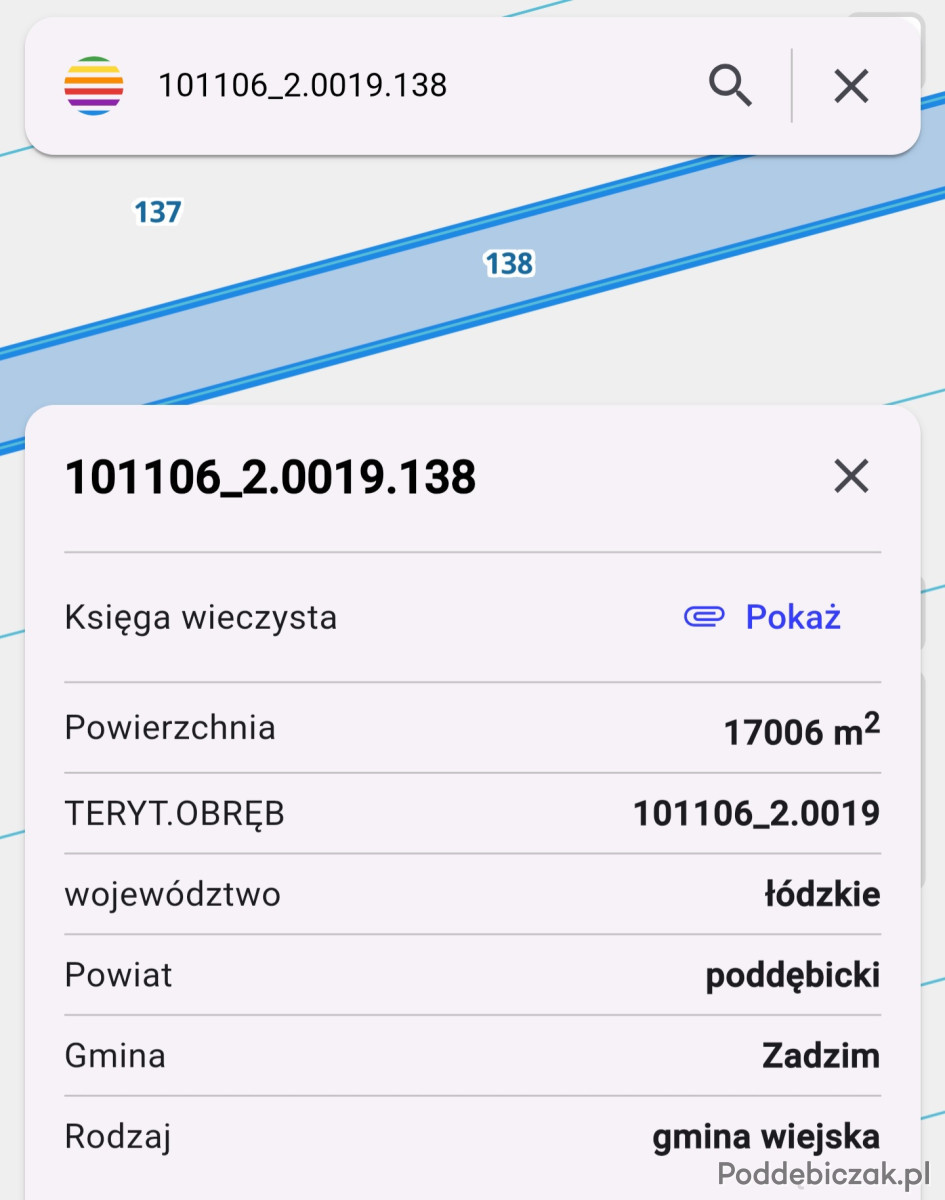Tap the magnifier search icon
The width and height of the screenshot is (945, 1200).
click(x=730, y=86)
